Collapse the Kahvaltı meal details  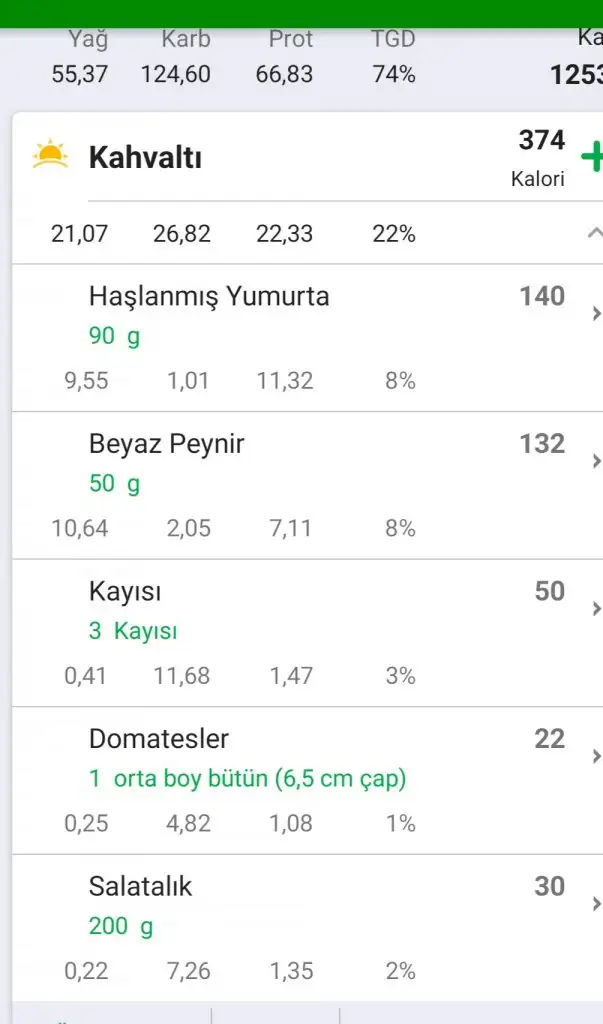594,233
